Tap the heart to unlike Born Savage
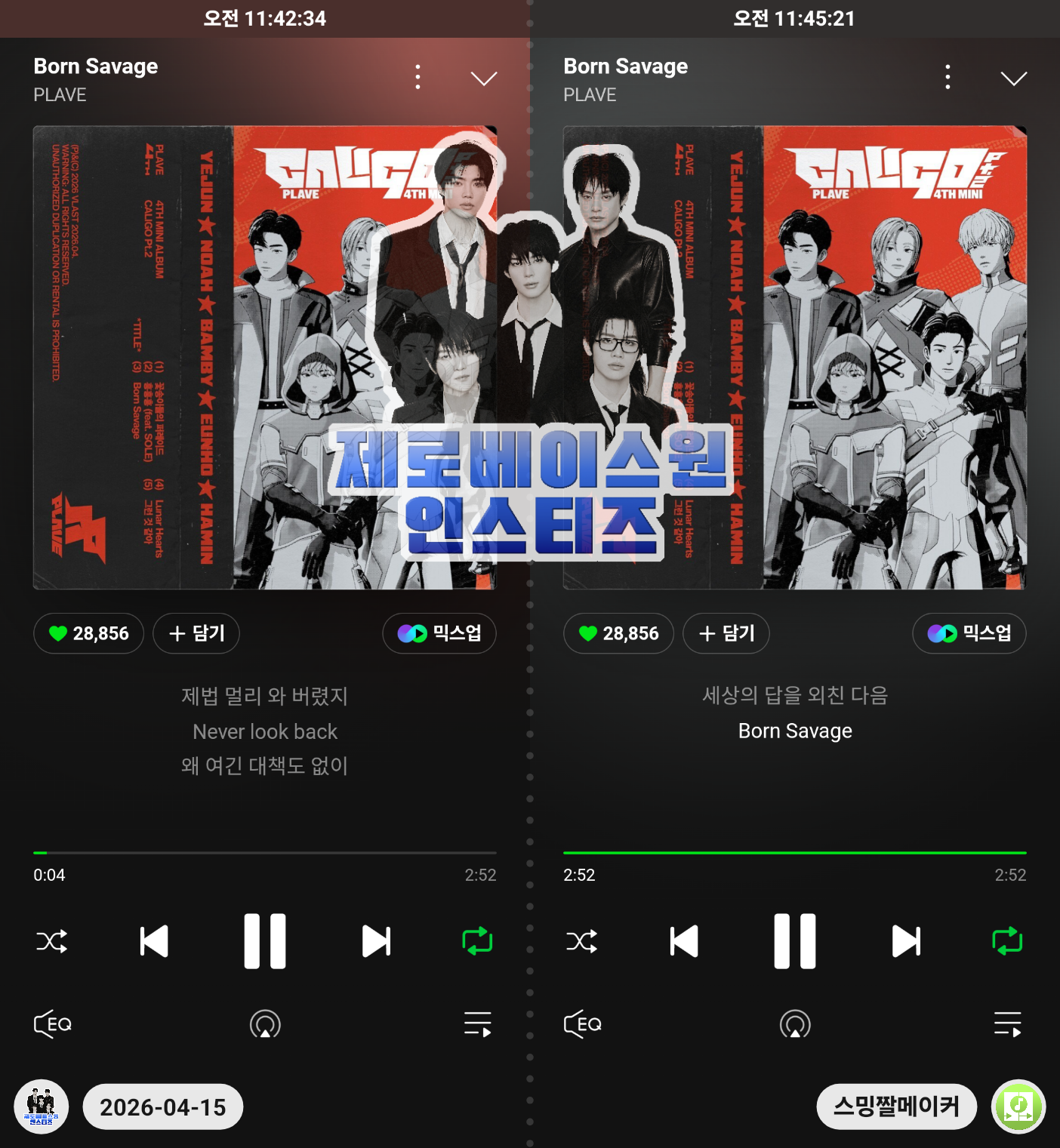Screen dimensions: 1060x1148 click(88, 633)
